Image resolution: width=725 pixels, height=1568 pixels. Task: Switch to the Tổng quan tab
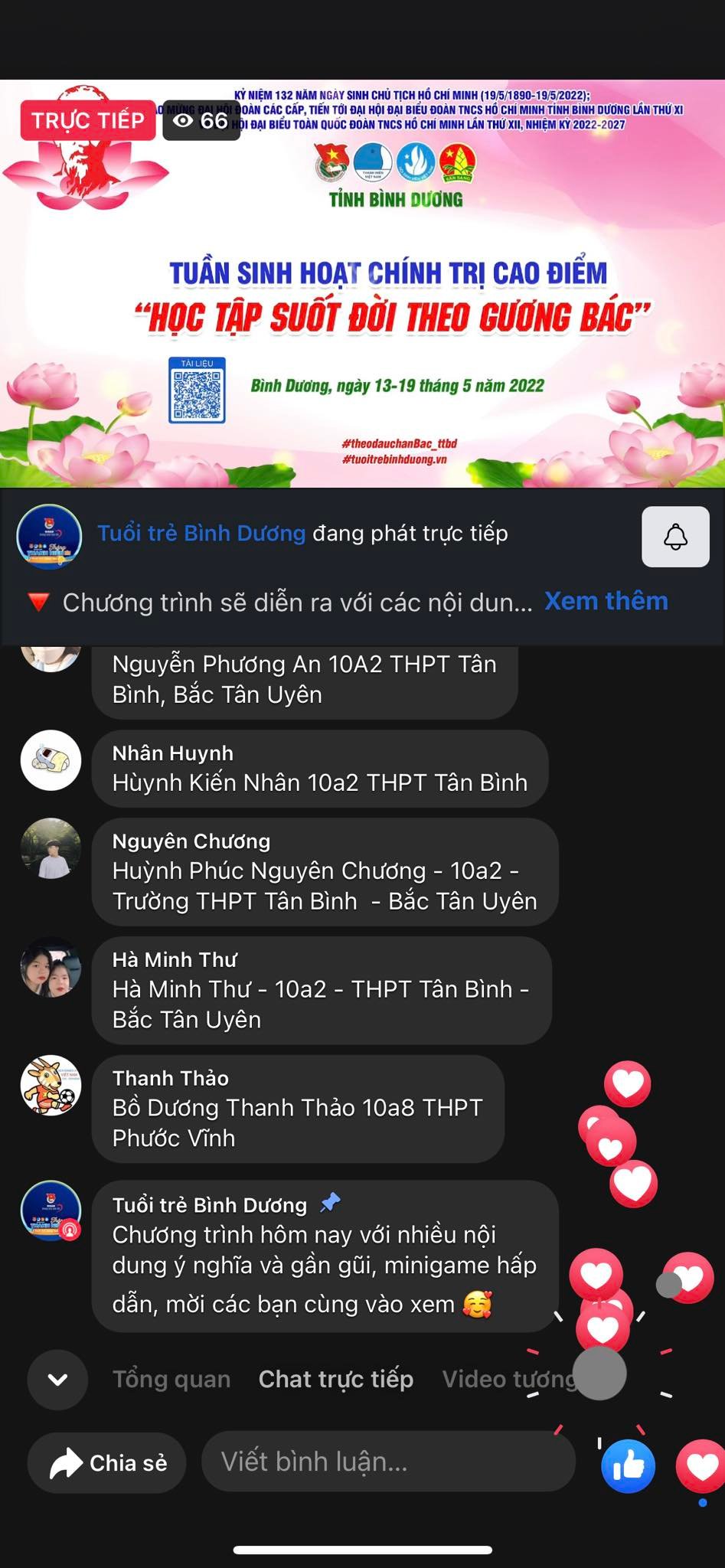(171, 1380)
